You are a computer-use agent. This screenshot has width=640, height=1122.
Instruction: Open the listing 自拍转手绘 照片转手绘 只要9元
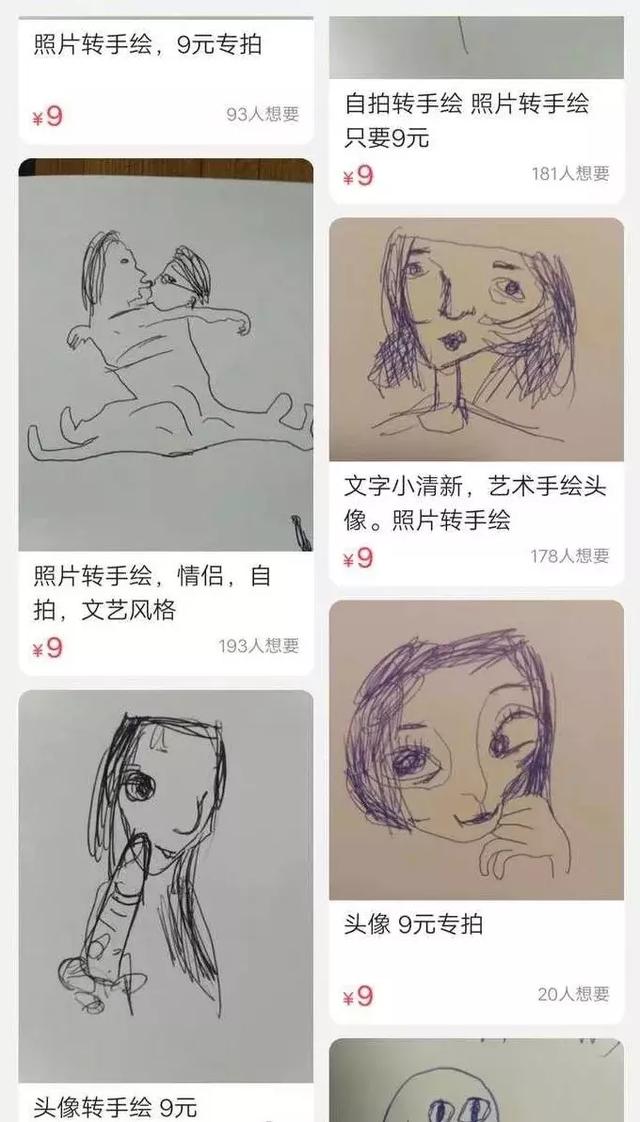466,120
